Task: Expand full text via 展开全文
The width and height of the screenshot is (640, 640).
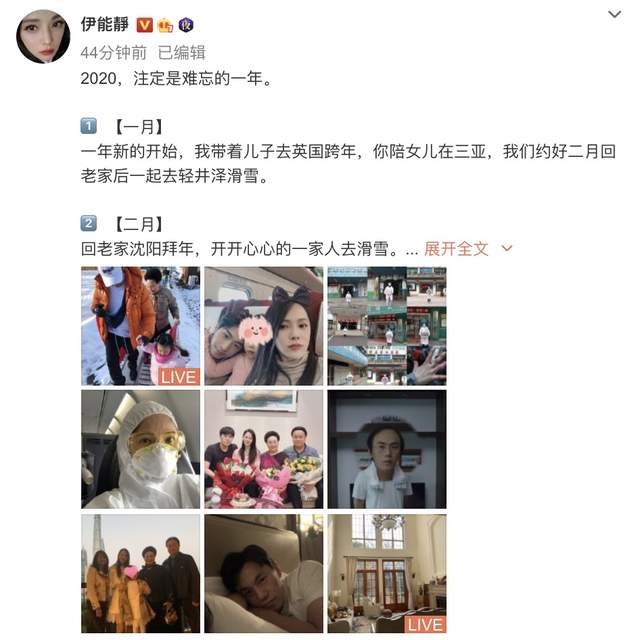Action: (x=457, y=247)
